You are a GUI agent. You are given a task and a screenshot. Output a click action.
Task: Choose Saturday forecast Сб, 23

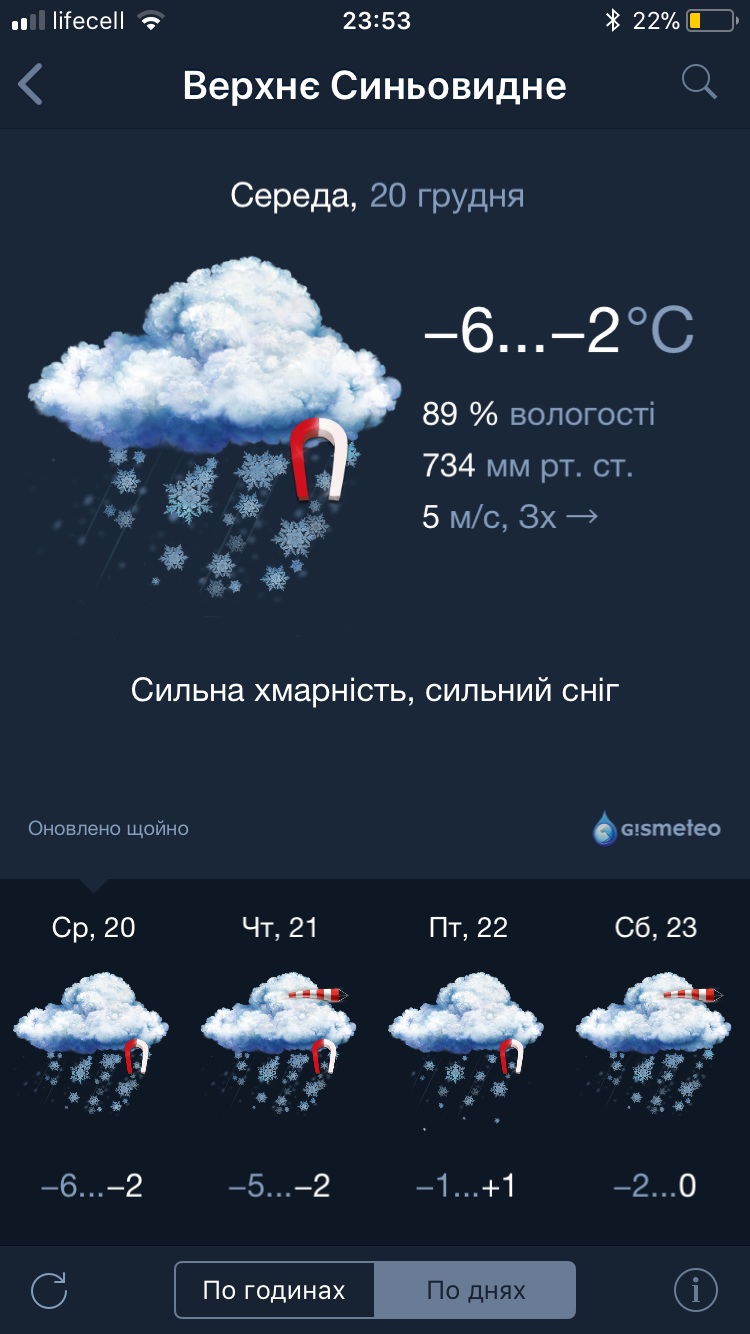coord(656,1060)
